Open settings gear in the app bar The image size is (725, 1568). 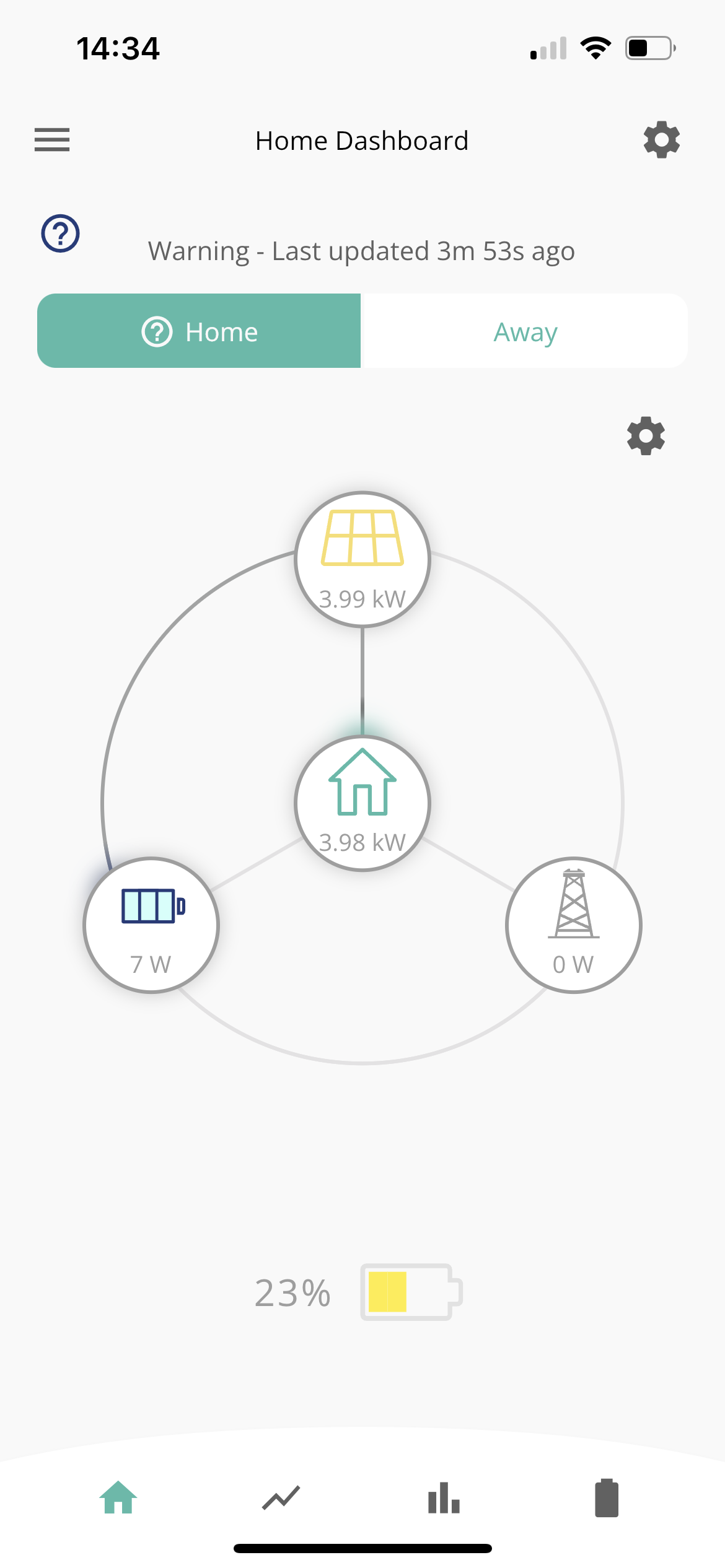662,140
